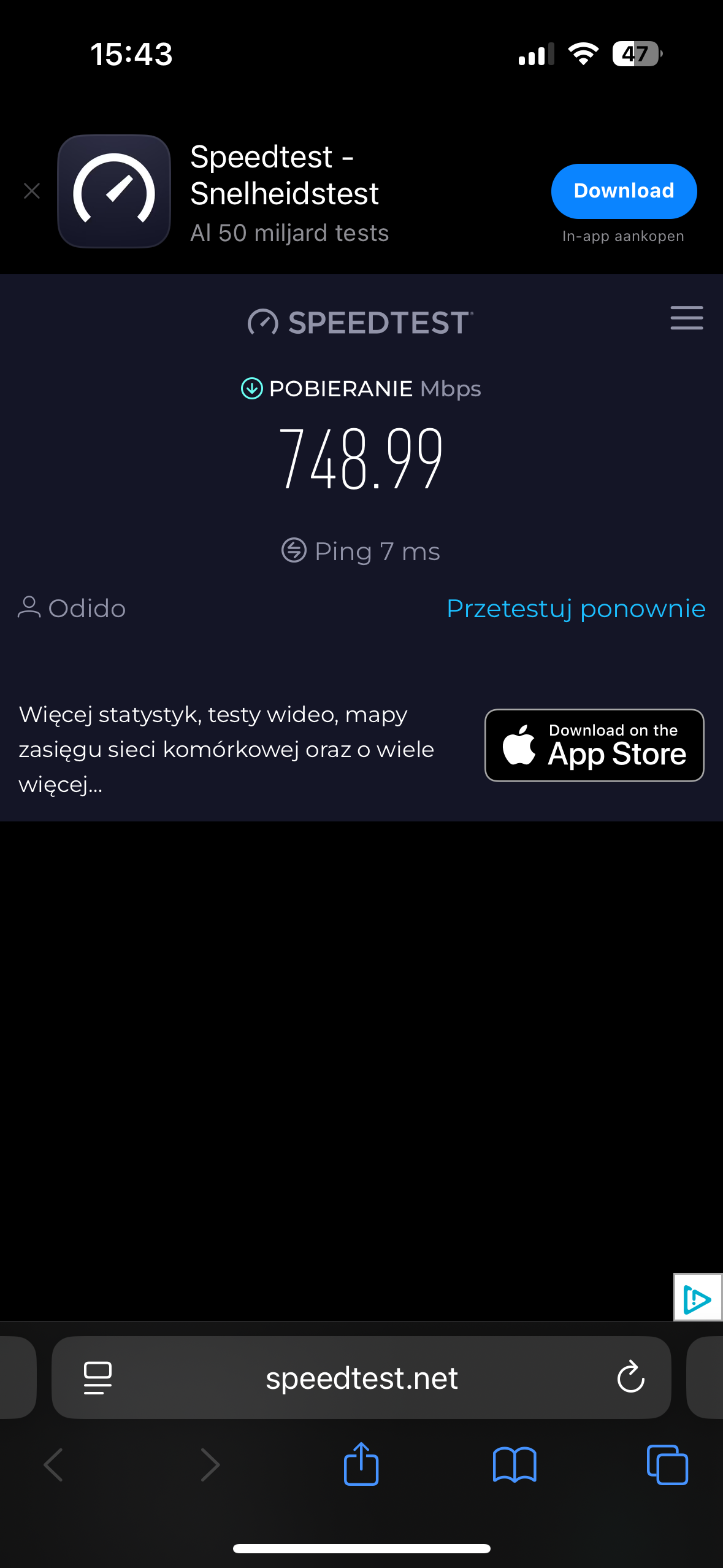Open the page settings menu in the address bar
The height and width of the screenshot is (1568, 723).
pos(98,1378)
